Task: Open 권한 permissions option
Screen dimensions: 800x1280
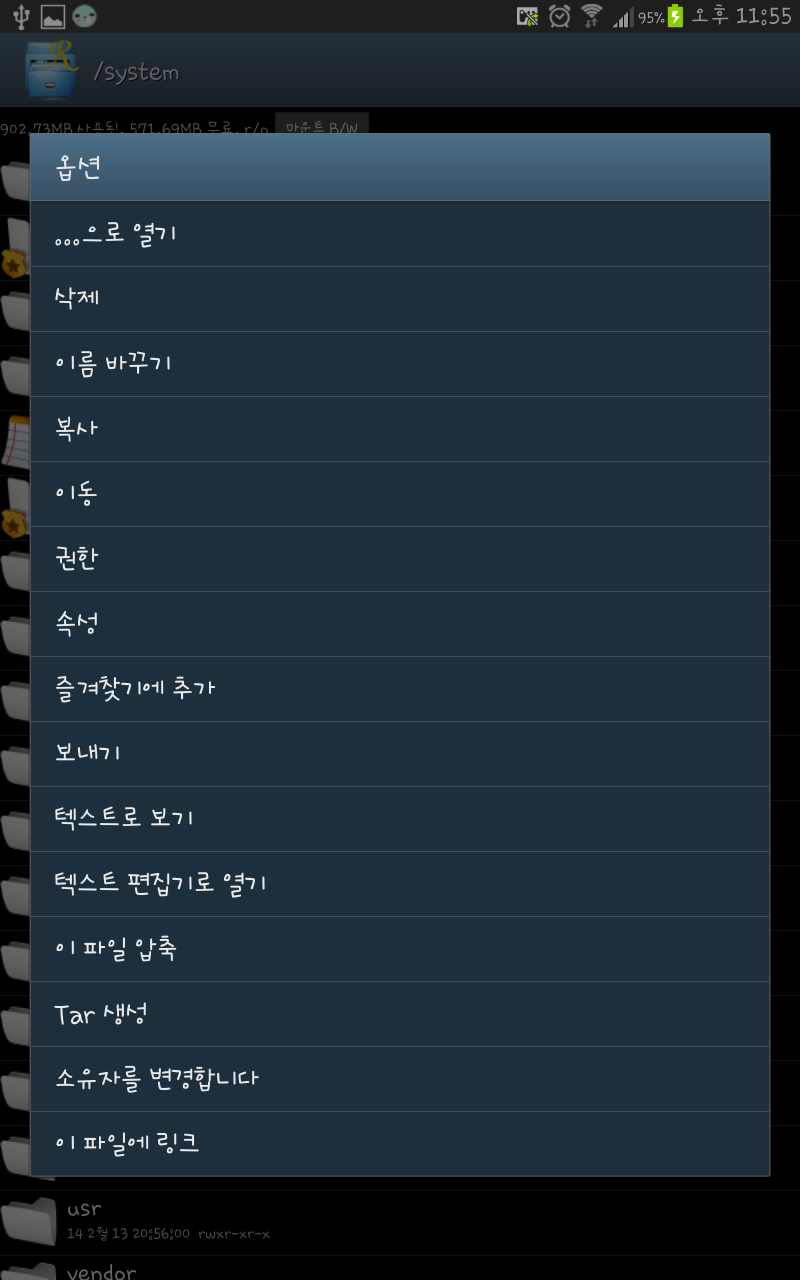Action: pyautogui.click(x=400, y=559)
